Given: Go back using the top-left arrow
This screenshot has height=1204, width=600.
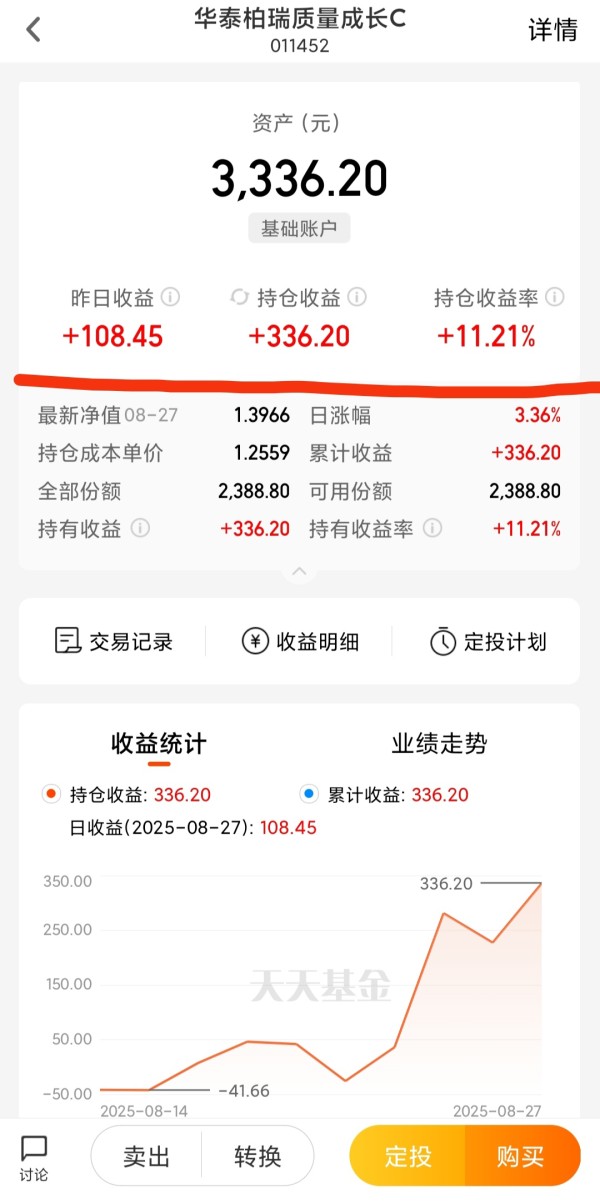Looking at the screenshot, I should coord(33,30).
